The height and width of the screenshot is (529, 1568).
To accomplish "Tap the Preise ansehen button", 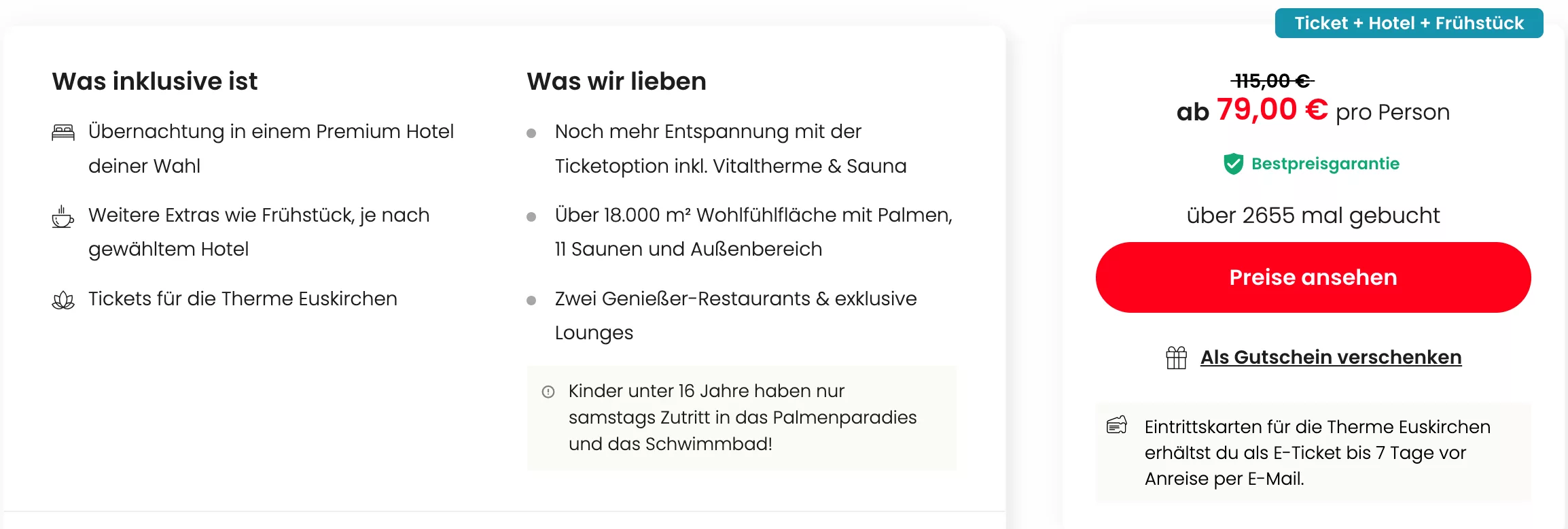I will pyautogui.click(x=1313, y=277).
